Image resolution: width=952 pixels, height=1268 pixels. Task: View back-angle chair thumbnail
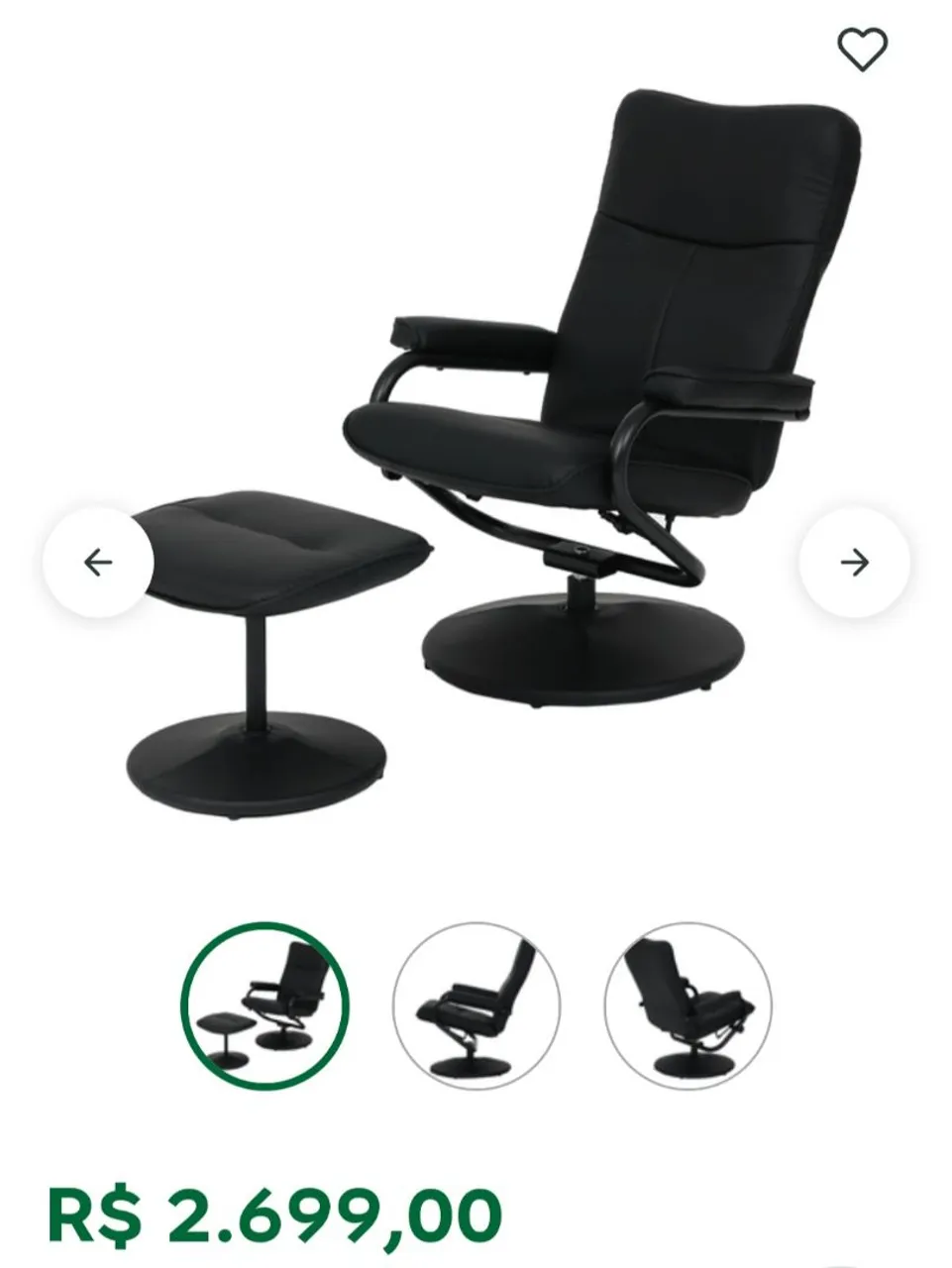coord(688,1005)
